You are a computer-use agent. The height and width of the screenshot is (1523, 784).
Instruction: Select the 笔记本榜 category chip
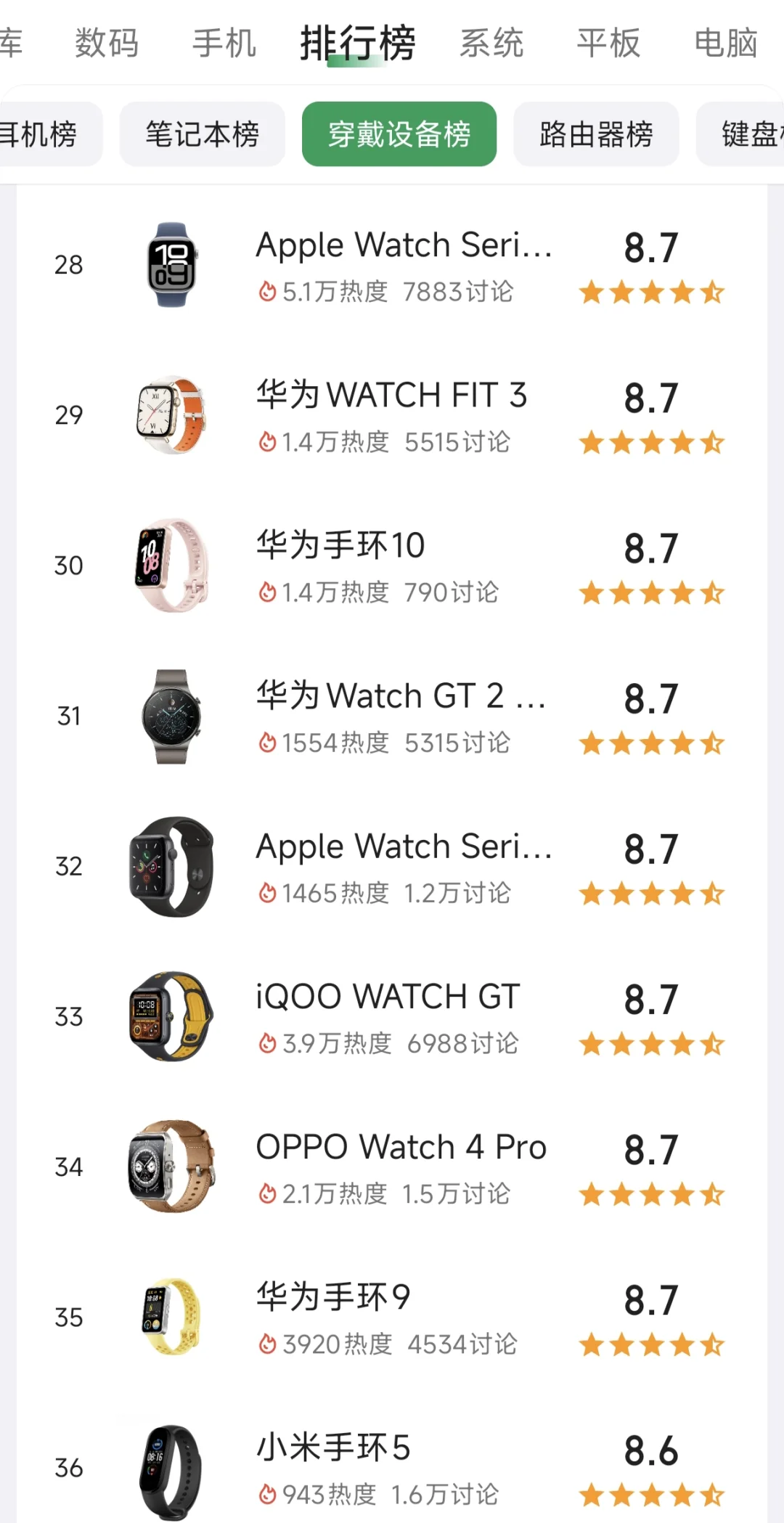click(202, 134)
